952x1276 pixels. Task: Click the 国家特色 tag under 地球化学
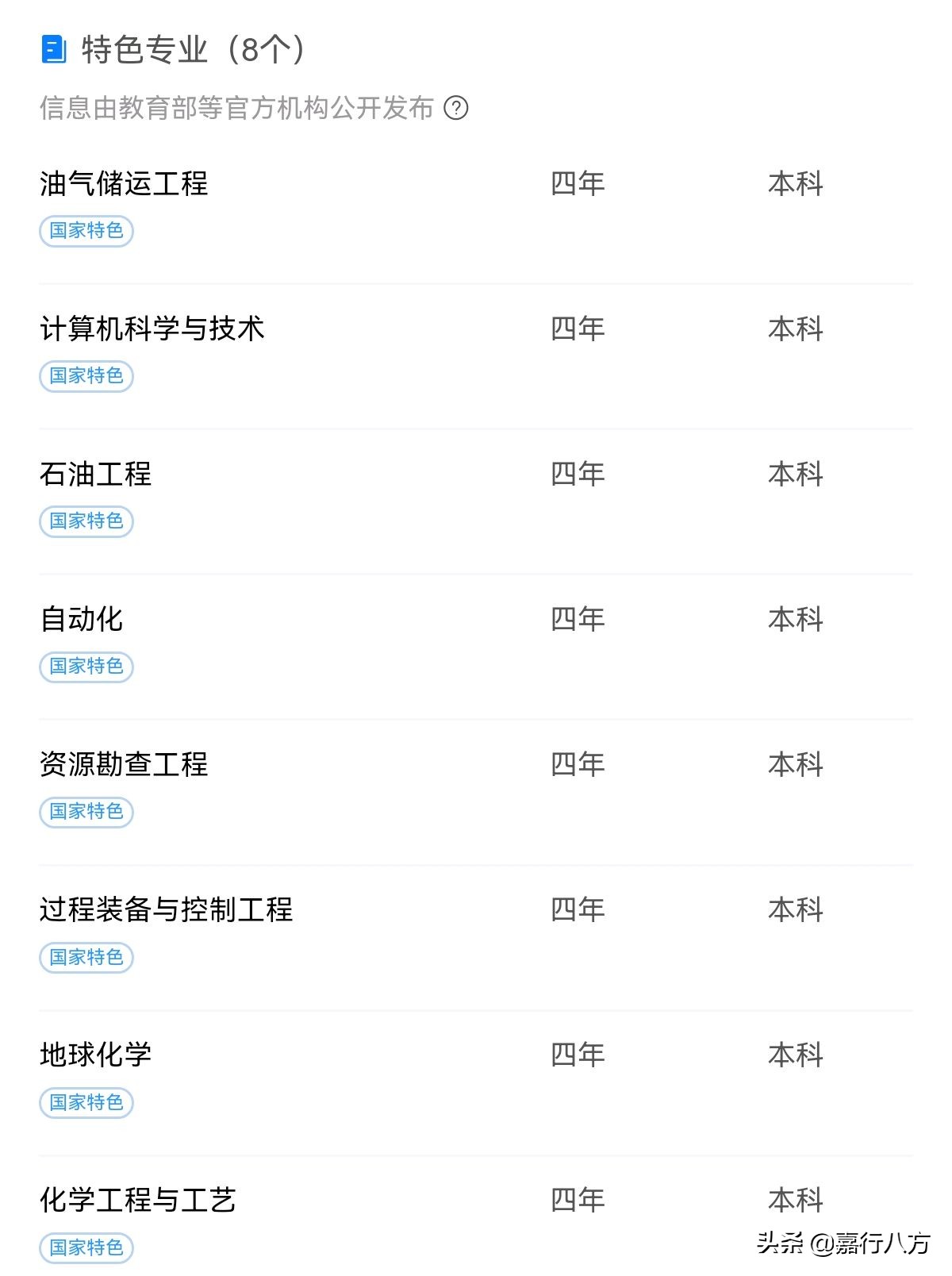click(86, 1102)
